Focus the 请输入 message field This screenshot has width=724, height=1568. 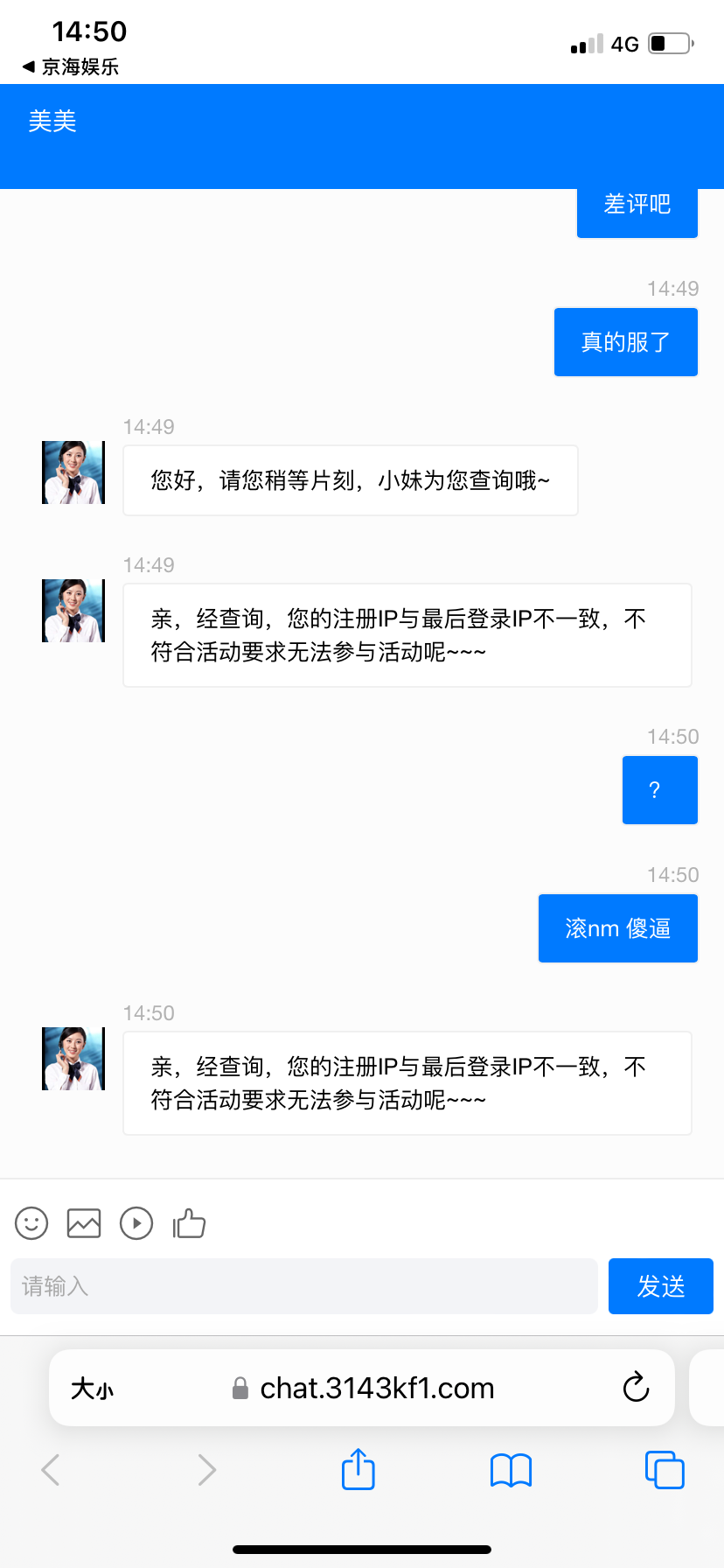click(303, 1286)
